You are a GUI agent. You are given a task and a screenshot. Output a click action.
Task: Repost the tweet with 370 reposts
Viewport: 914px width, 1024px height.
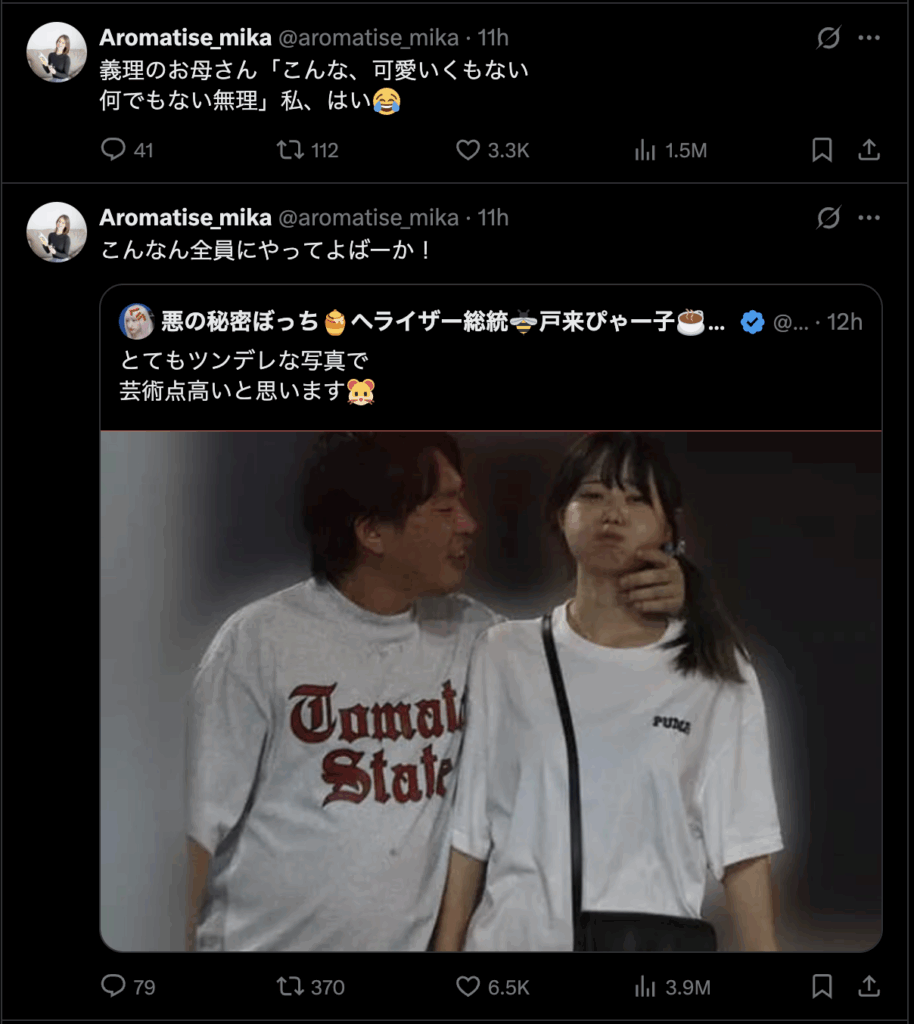point(290,986)
